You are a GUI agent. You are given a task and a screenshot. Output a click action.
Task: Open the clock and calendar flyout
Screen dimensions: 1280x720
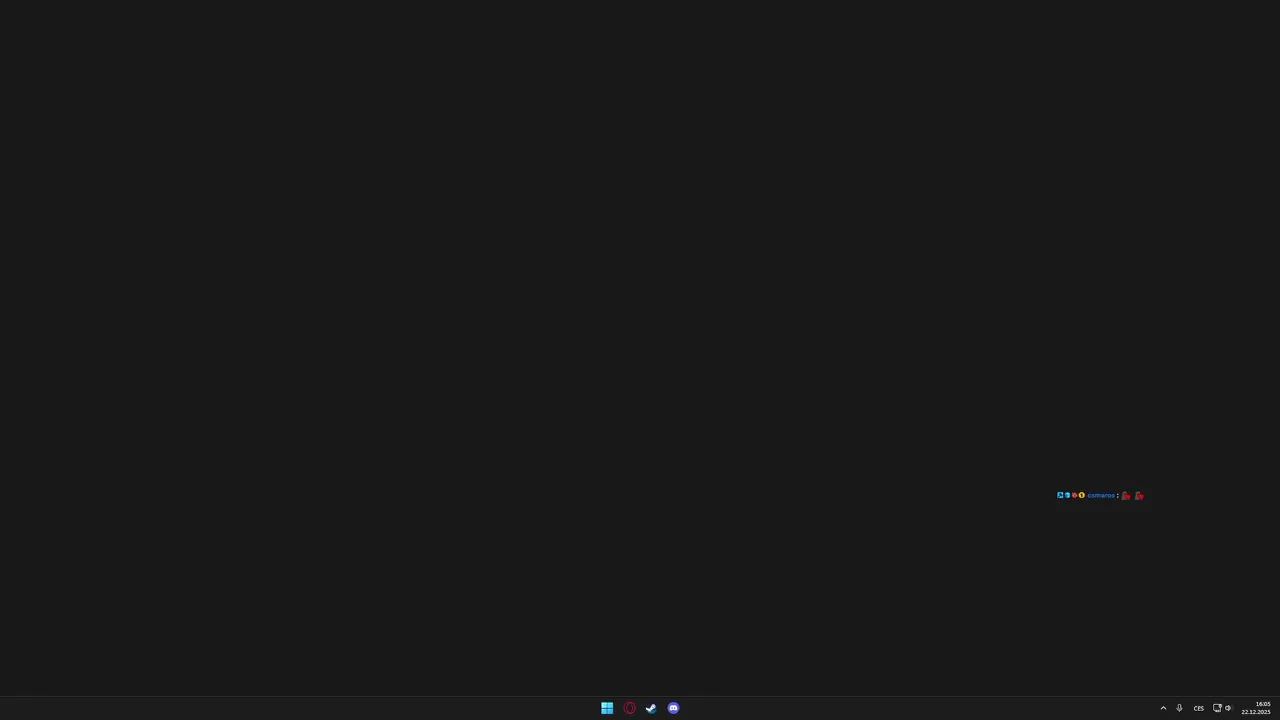[x=1256, y=708]
